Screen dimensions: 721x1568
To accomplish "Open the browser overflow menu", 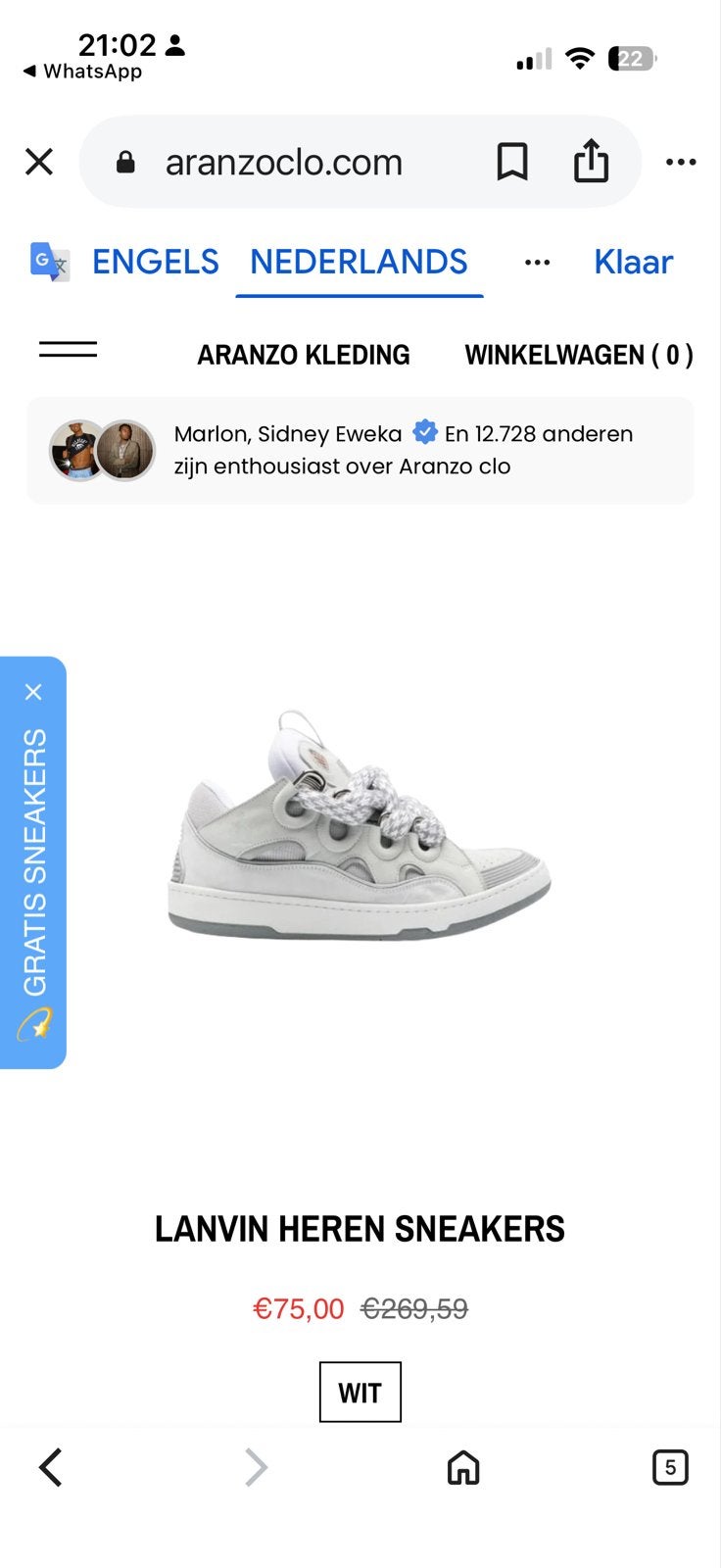I will (681, 162).
